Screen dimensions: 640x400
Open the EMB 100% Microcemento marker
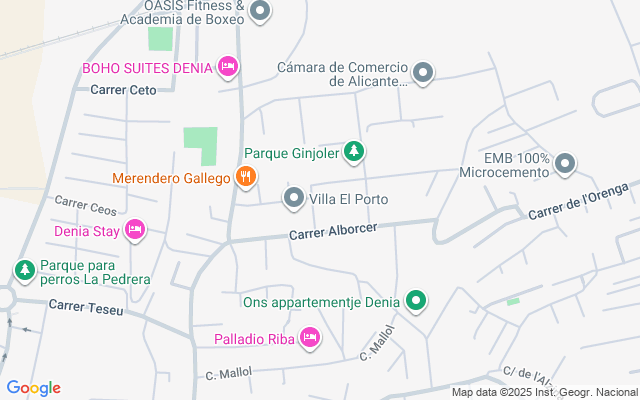click(x=566, y=163)
